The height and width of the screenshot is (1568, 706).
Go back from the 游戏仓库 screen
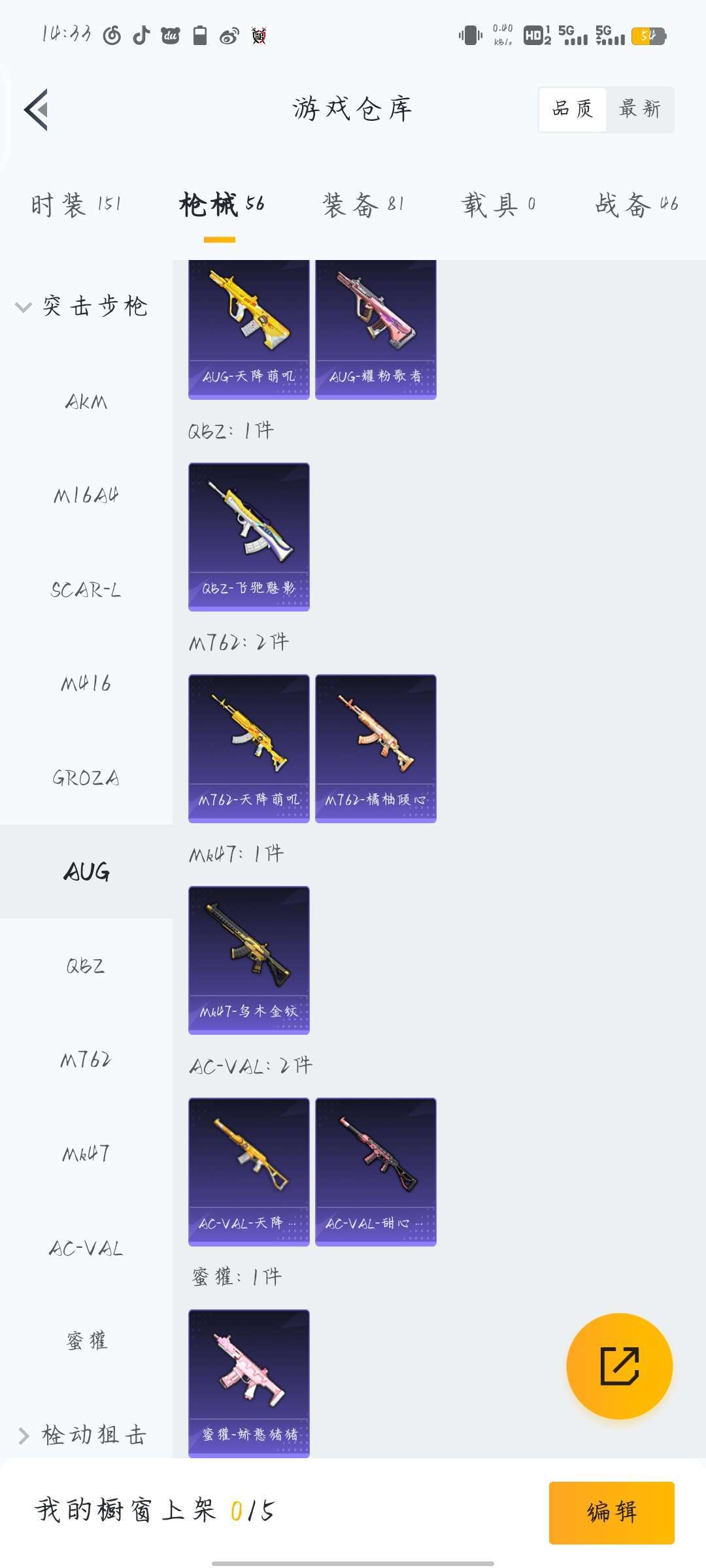click(37, 110)
